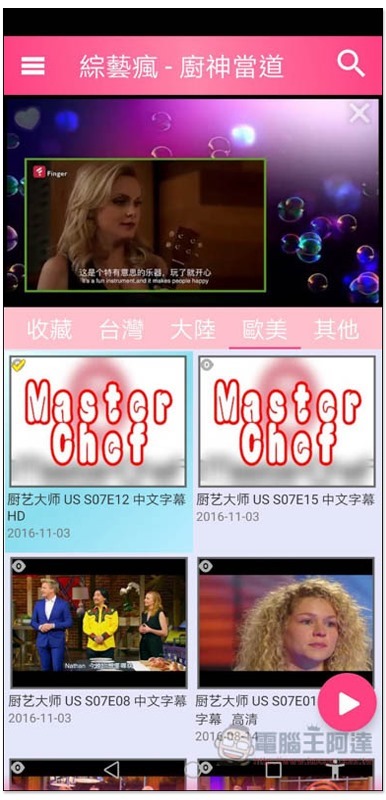
Task: Go back with the system back button
Action: (x=111, y=769)
